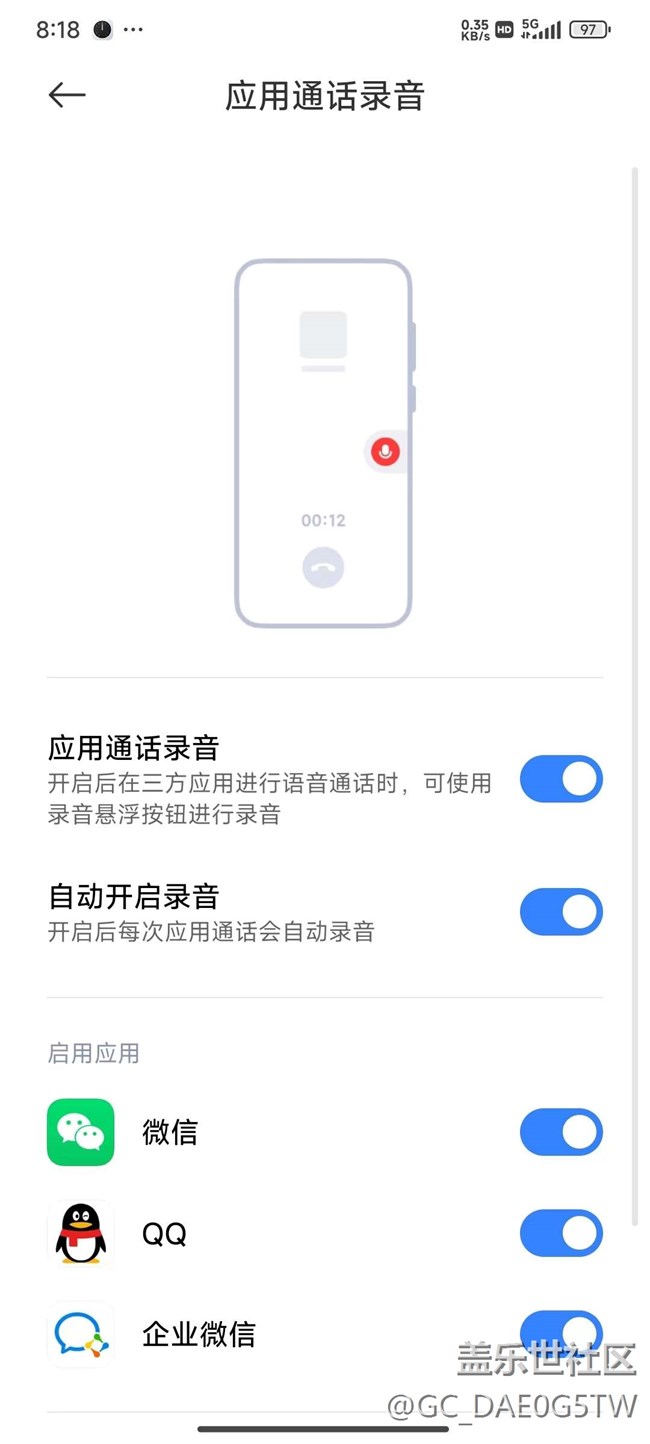Toggle call recording for 微信

tap(561, 1132)
